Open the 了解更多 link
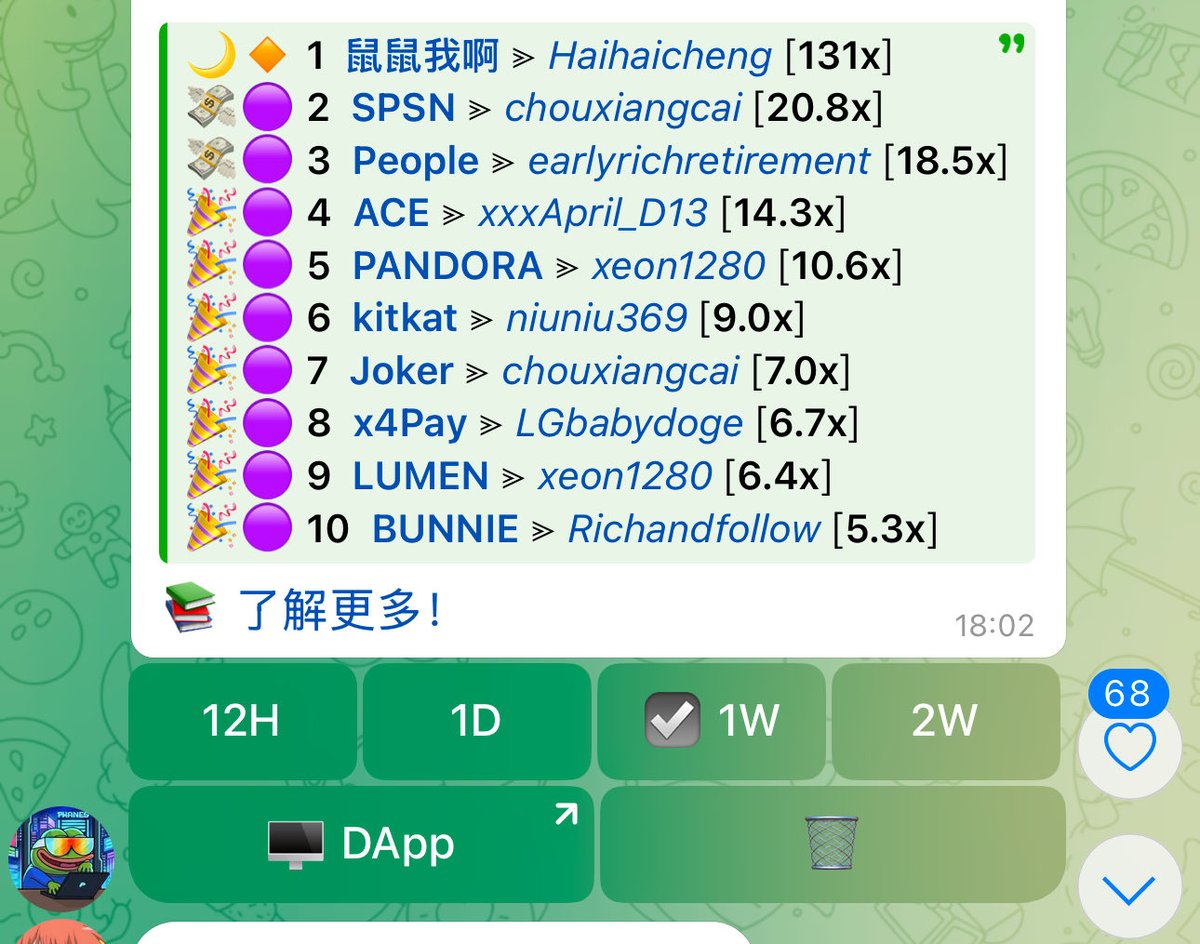The width and height of the screenshot is (1200, 944). (x=339, y=610)
